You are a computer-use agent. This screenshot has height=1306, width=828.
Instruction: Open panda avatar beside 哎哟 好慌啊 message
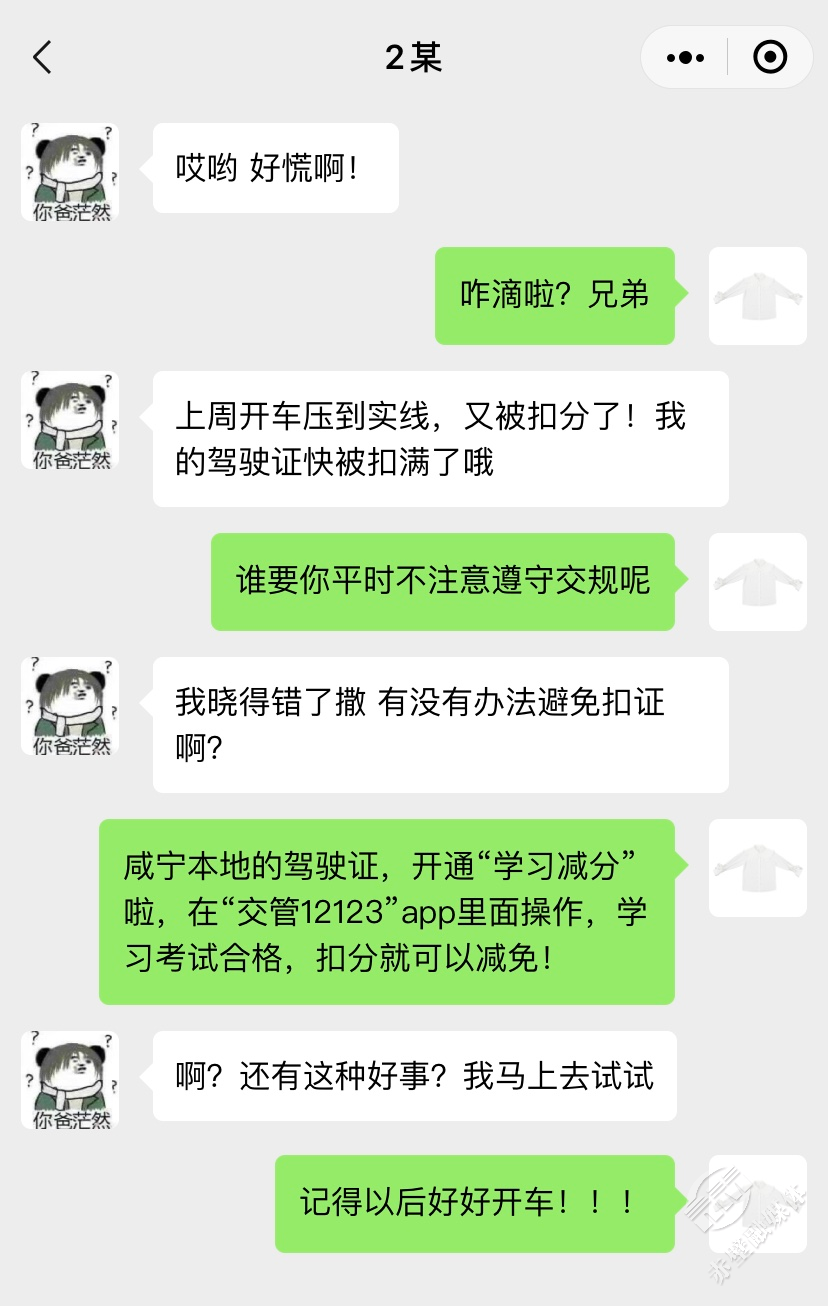[x=70, y=171]
